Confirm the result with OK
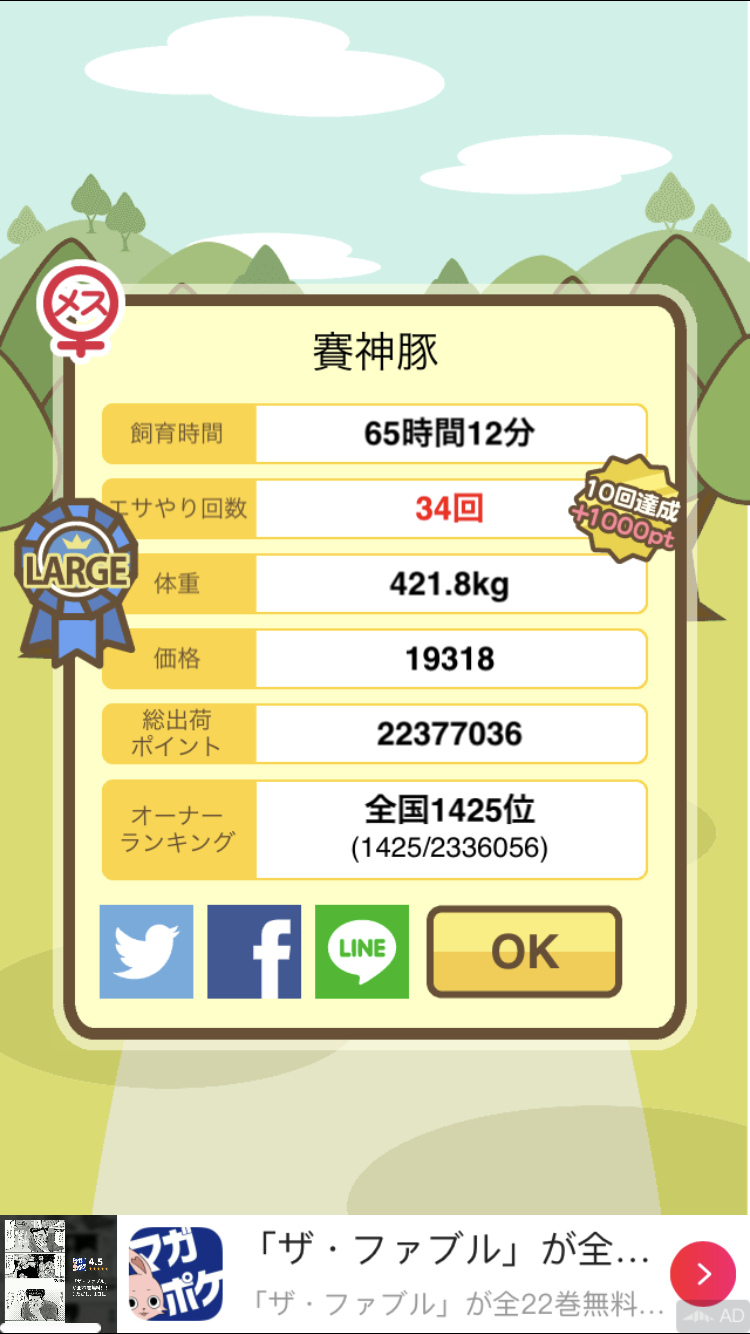Viewport: 750px width, 1334px height. [525, 952]
